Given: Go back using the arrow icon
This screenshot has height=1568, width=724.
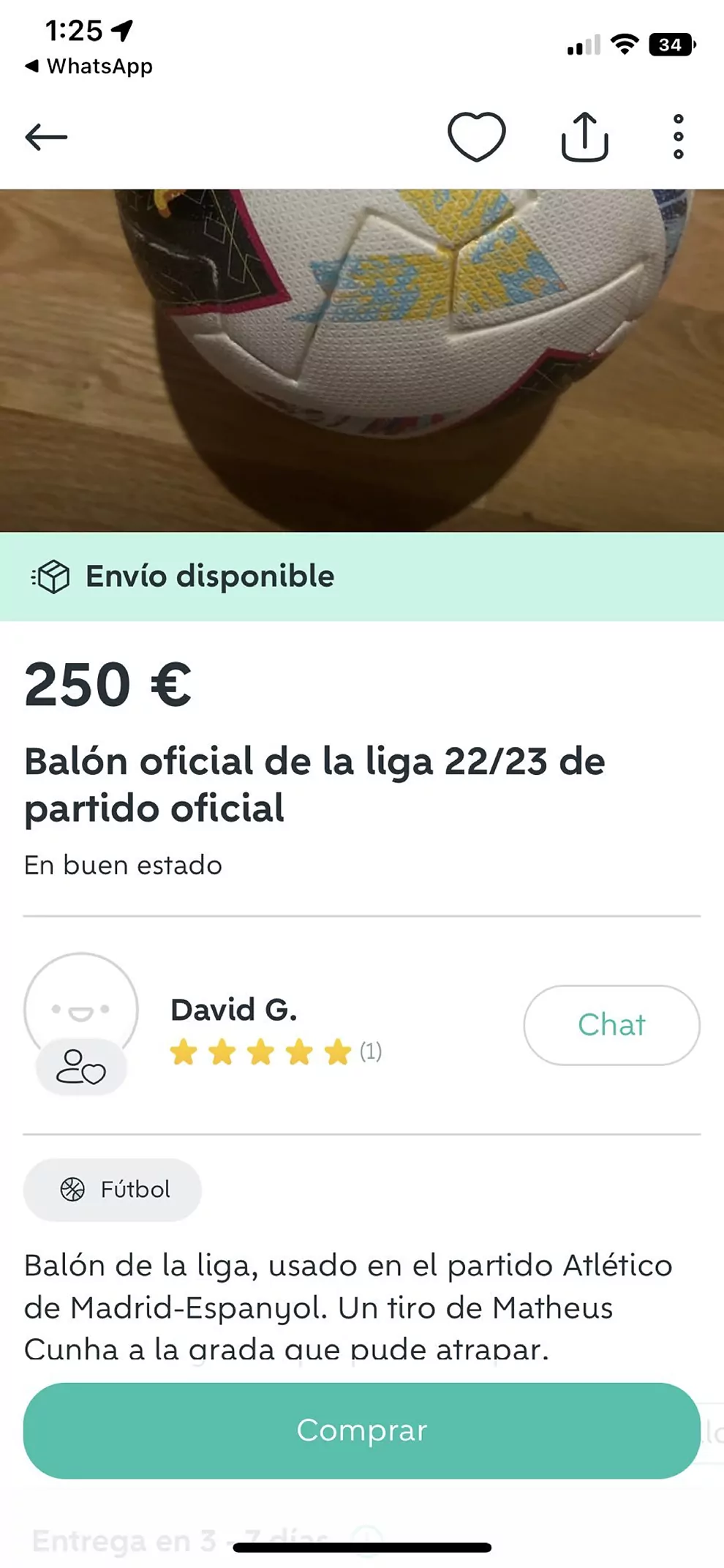Looking at the screenshot, I should click(46, 137).
